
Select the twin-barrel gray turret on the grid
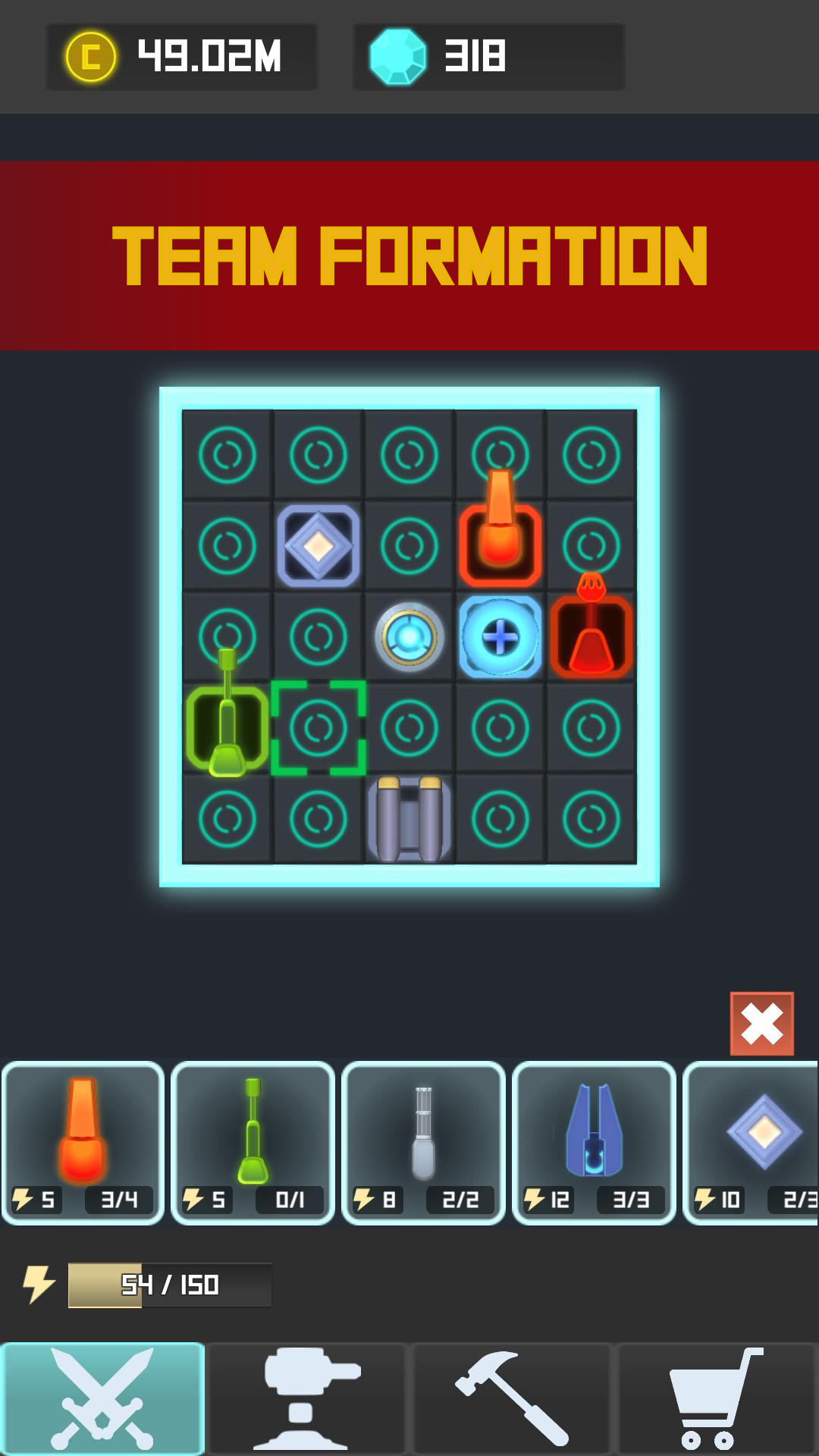pyautogui.click(x=409, y=819)
